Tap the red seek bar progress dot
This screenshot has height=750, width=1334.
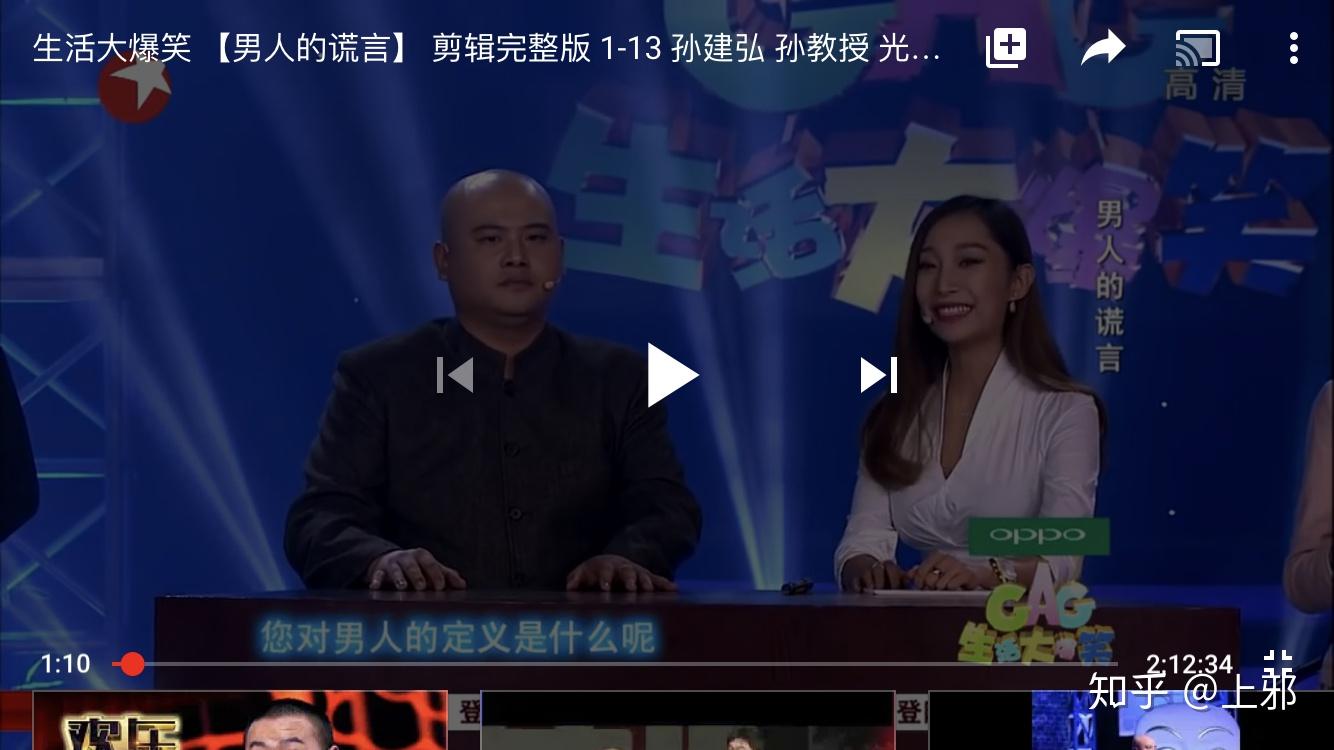[x=132, y=664]
